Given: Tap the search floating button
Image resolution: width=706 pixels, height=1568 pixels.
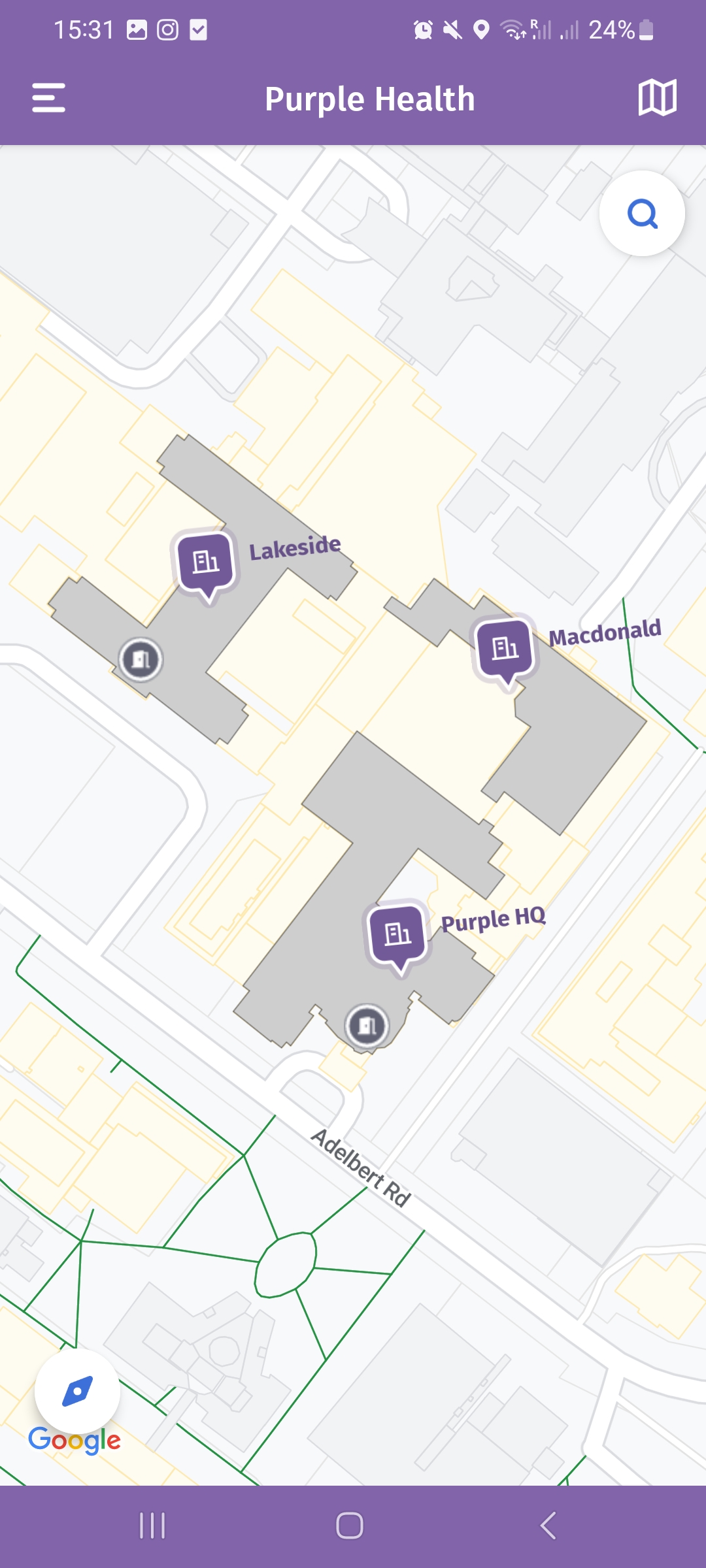Looking at the screenshot, I should [x=642, y=214].
